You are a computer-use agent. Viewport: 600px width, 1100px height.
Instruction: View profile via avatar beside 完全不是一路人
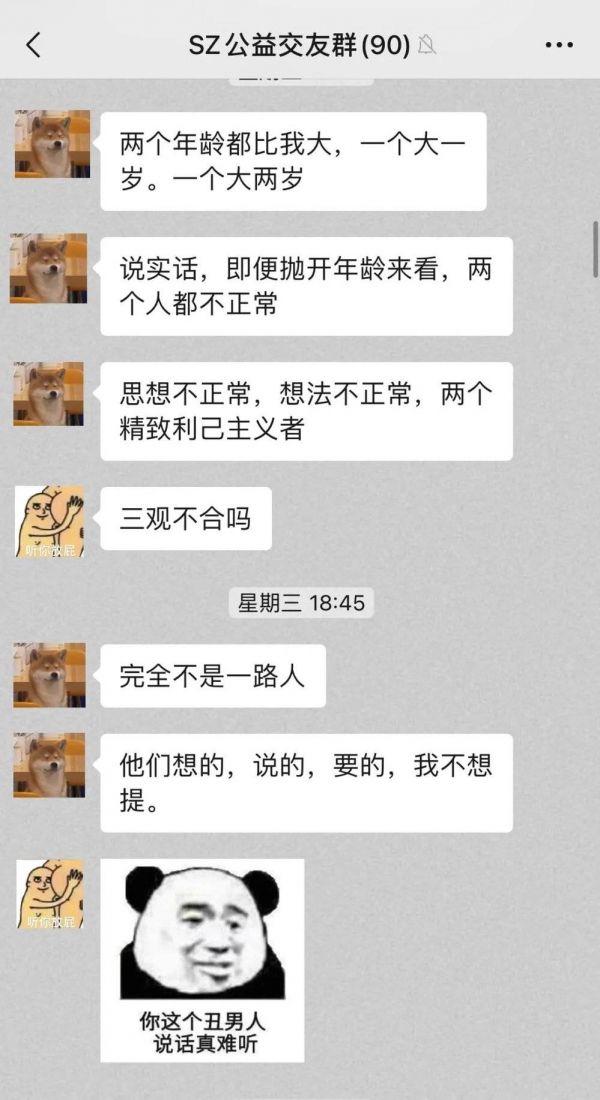(49, 675)
